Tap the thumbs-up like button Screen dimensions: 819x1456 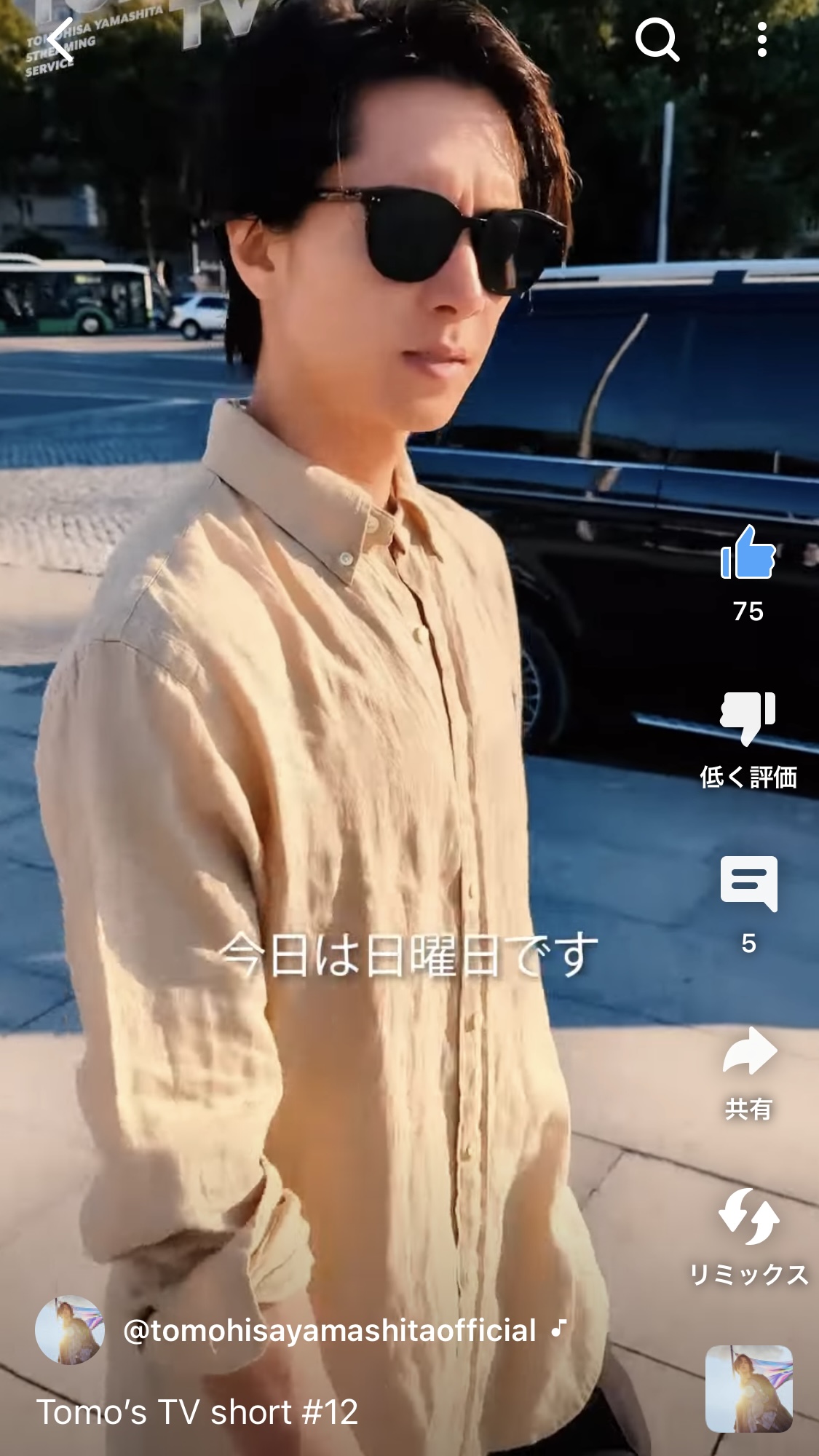748,552
